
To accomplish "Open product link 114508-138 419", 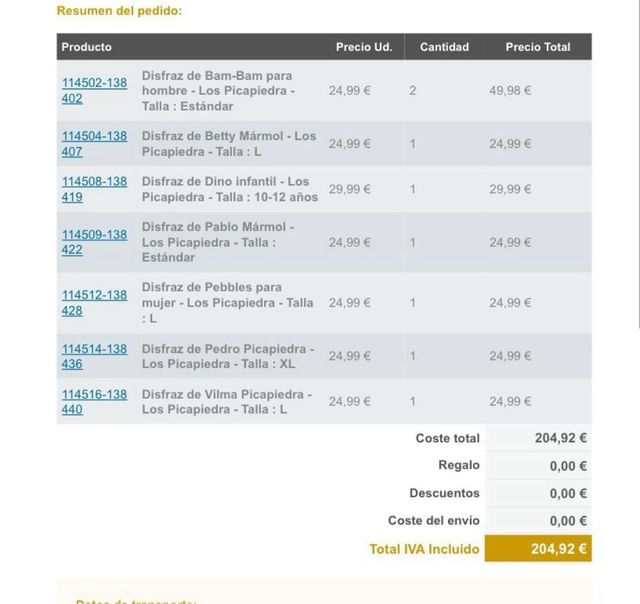I will click(94, 182).
